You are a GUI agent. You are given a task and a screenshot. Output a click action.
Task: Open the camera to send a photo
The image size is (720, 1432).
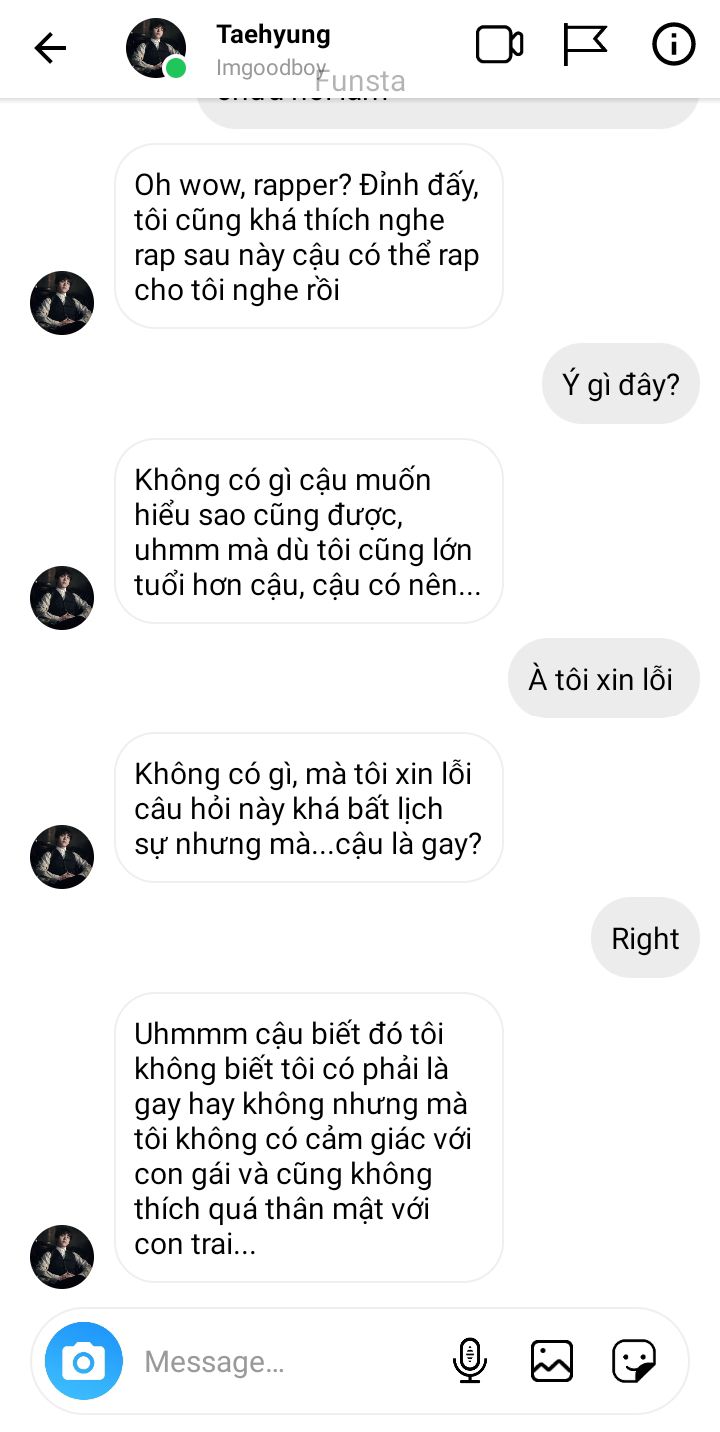[84, 1361]
